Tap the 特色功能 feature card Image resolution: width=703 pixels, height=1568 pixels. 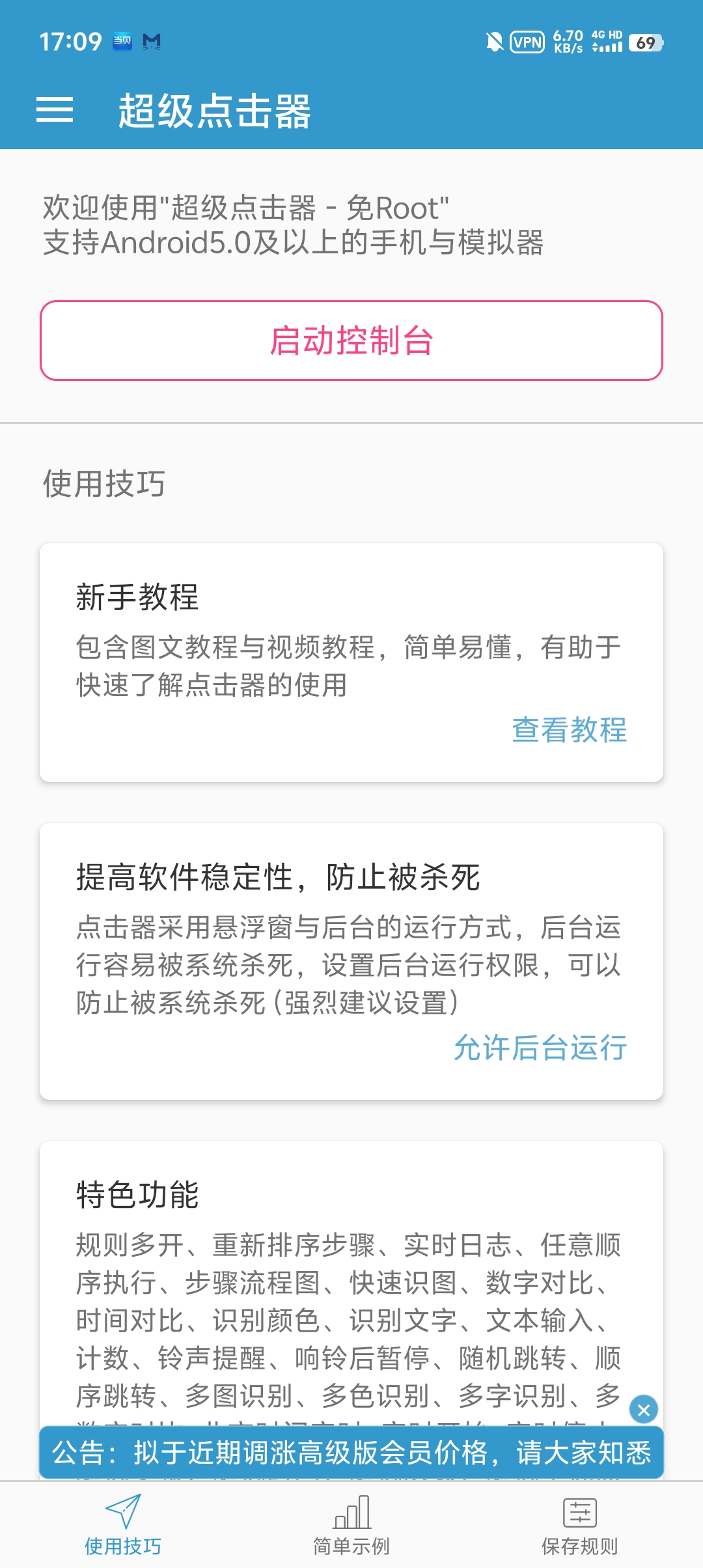(351, 1270)
